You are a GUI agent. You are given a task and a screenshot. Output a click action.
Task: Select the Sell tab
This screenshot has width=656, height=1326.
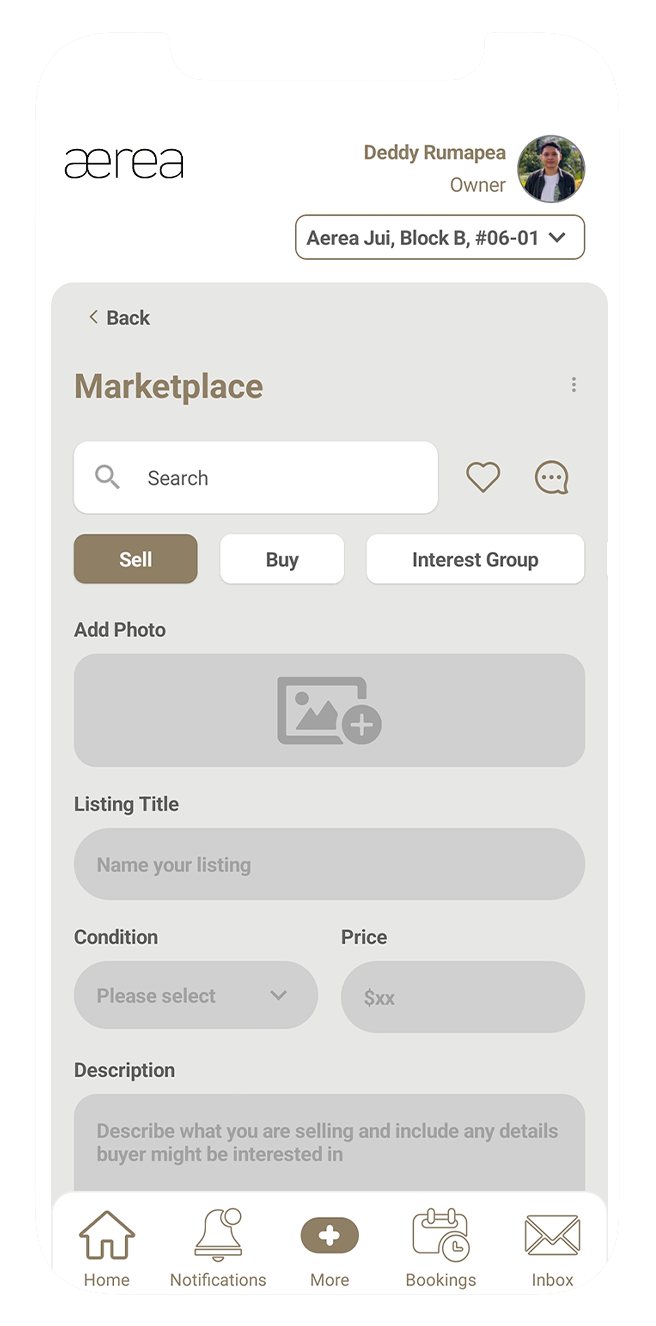(x=136, y=560)
